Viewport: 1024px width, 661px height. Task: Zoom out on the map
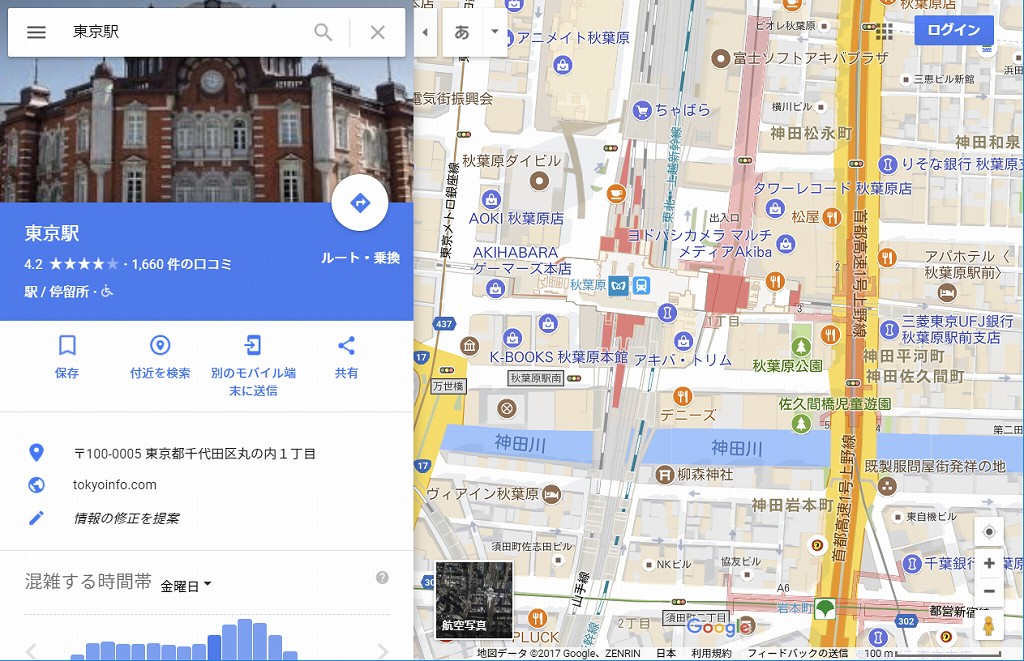click(x=989, y=591)
